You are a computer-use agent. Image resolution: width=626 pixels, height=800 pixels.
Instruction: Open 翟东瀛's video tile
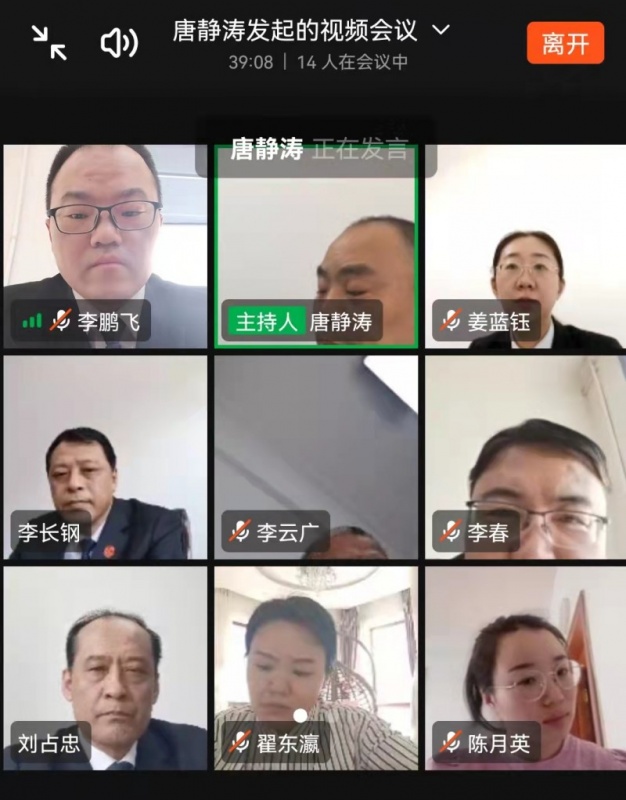coord(316,668)
